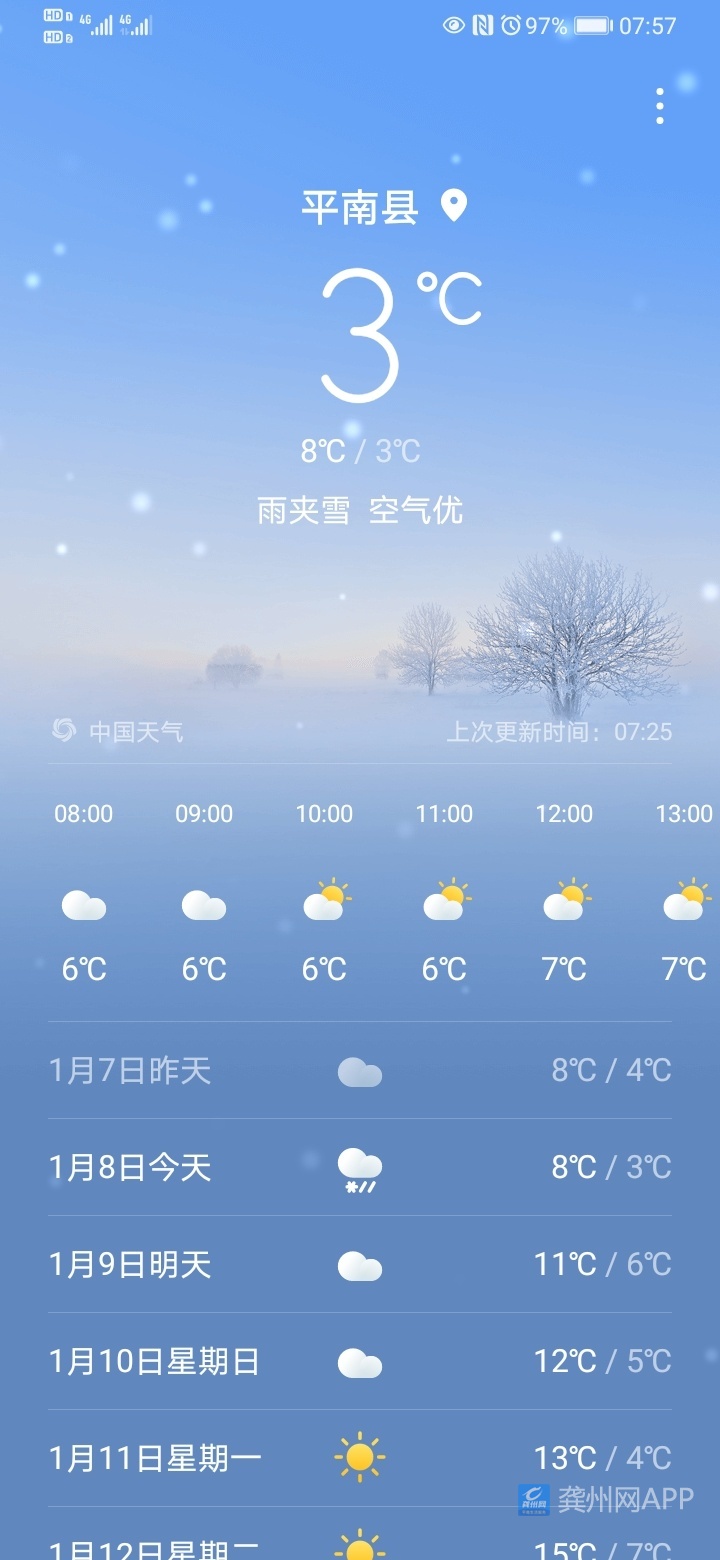Select the 1月11日星期一 forecast row
Image resolution: width=720 pixels, height=1560 pixels.
click(360, 1458)
